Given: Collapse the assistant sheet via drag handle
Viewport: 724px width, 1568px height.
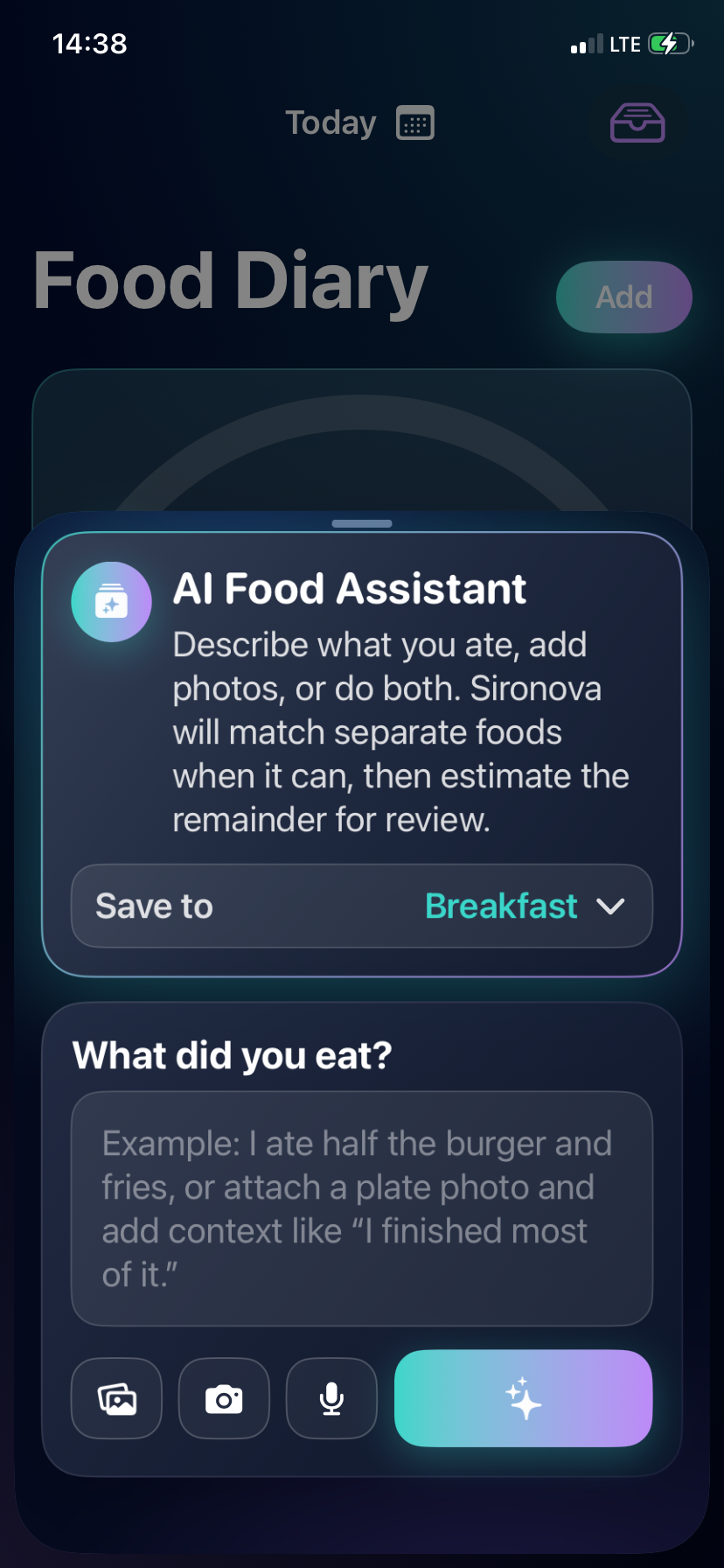Looking at the screenshot, I should tap(361, 523).
